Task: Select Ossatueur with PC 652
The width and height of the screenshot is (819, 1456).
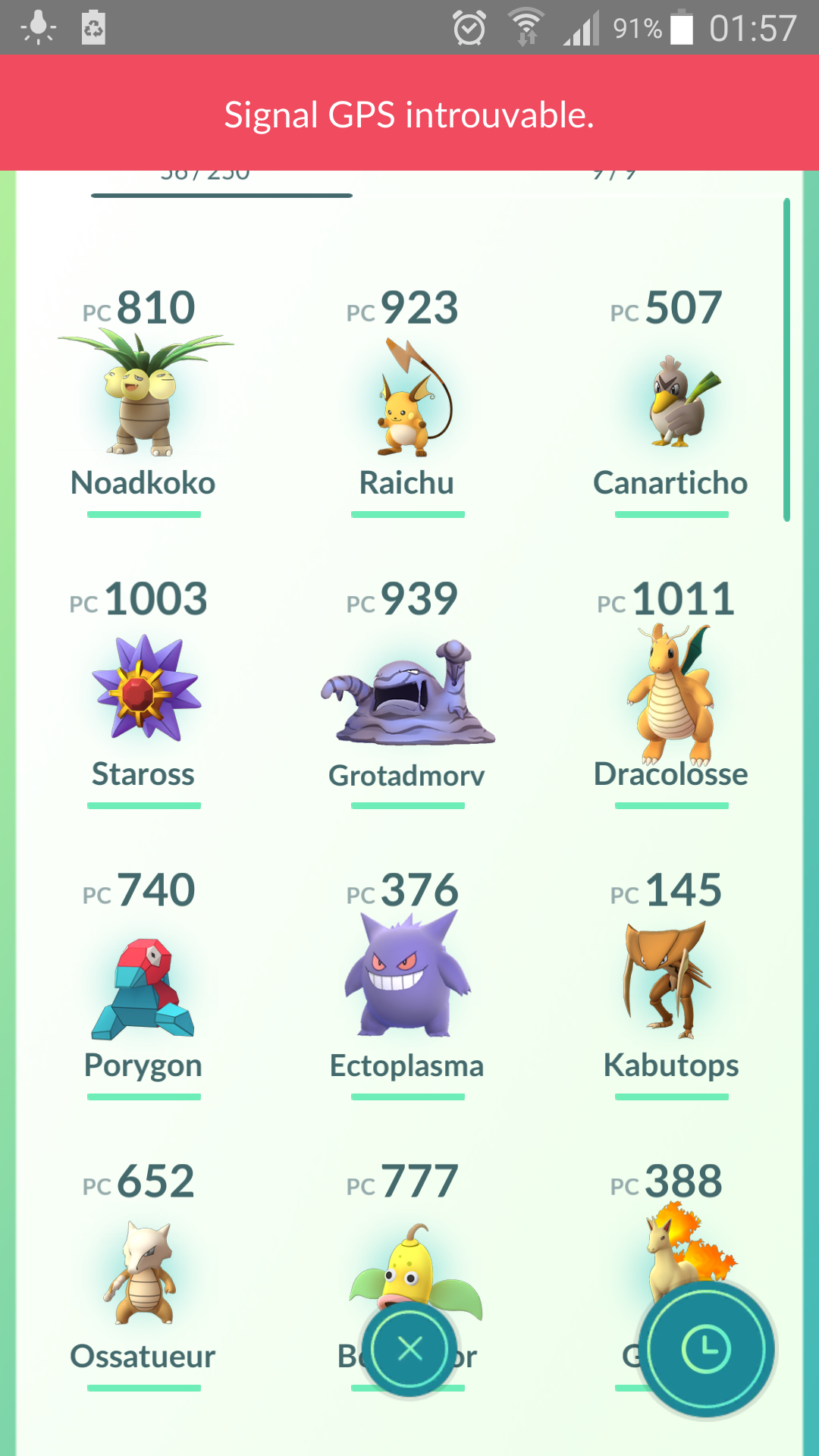Action: click(x=144, y=1274)
